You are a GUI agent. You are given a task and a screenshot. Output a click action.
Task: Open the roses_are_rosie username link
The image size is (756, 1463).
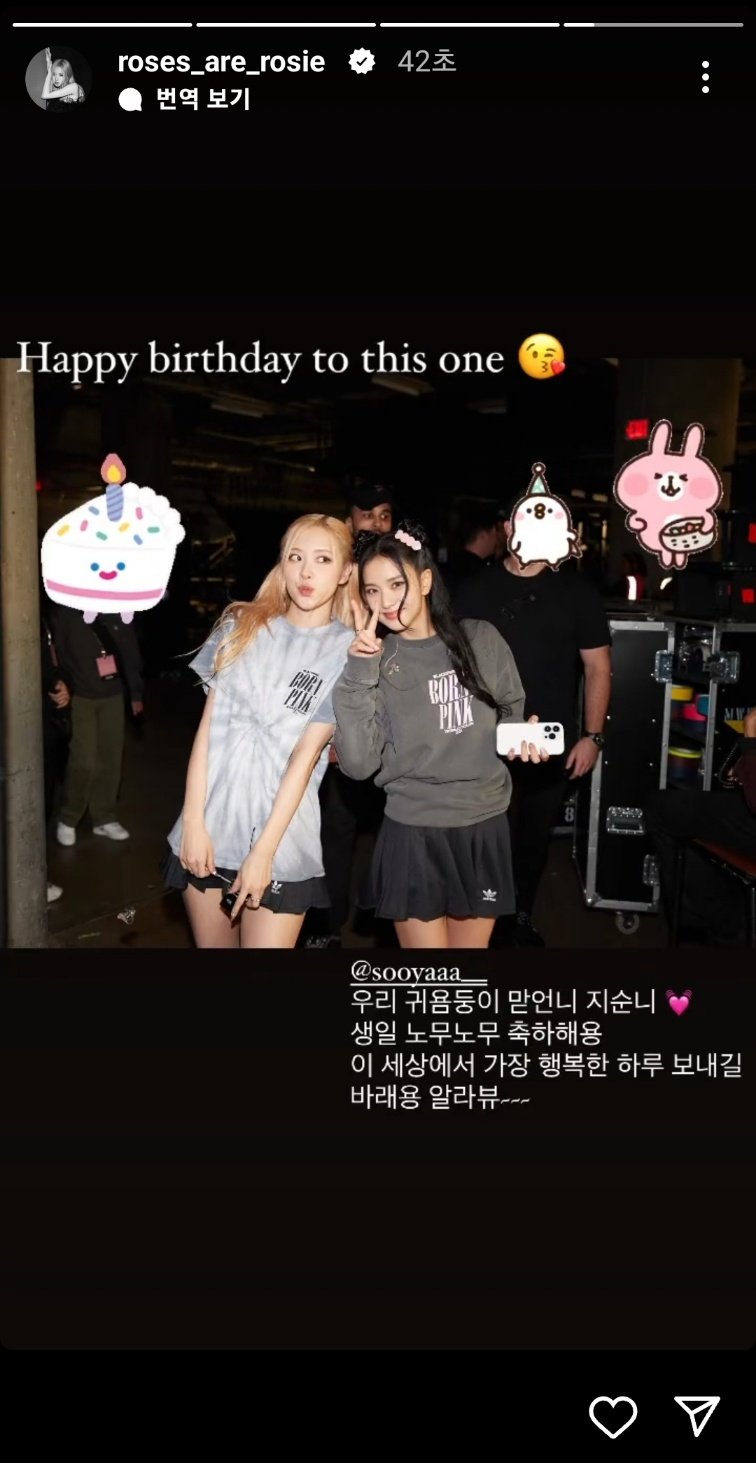(221, 62)
